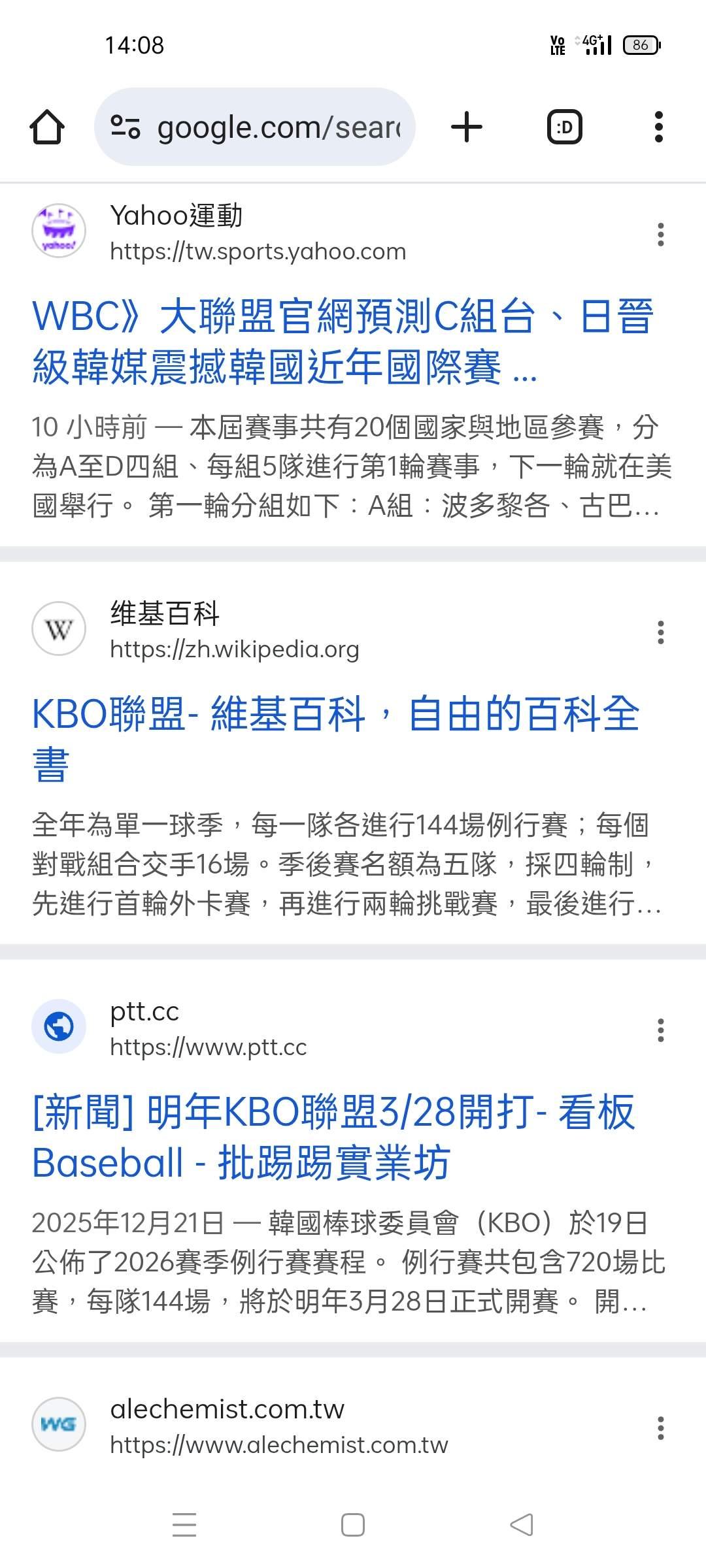Open more options for the ptt.cc result
The height and width of the screenshot is (1568, 706).
(x=661, y=1030)
